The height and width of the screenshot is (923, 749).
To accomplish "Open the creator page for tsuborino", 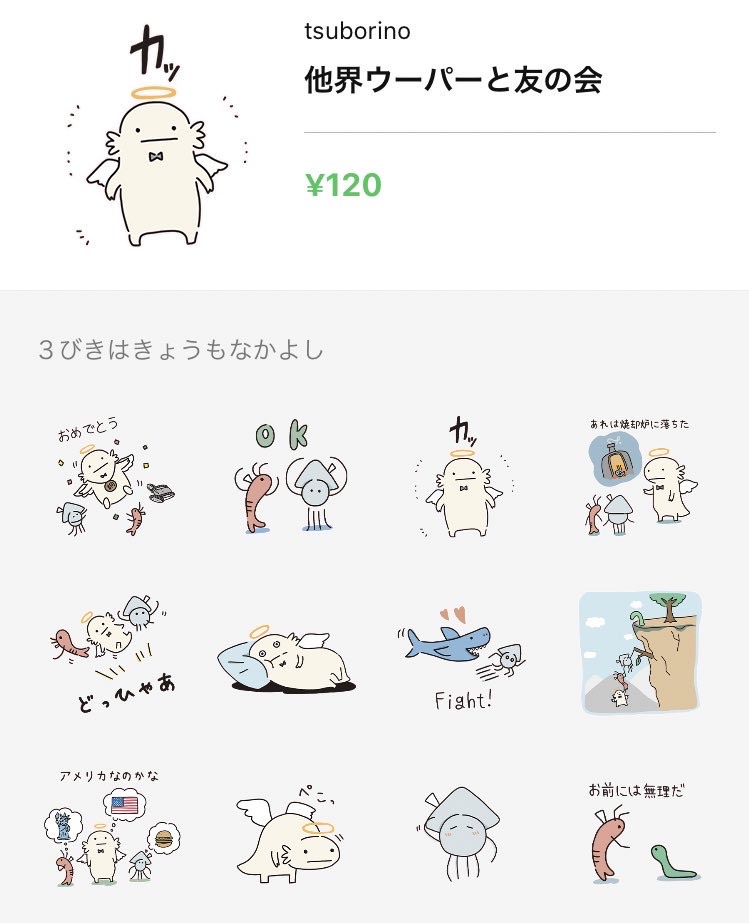I will (x=357, y=31).
